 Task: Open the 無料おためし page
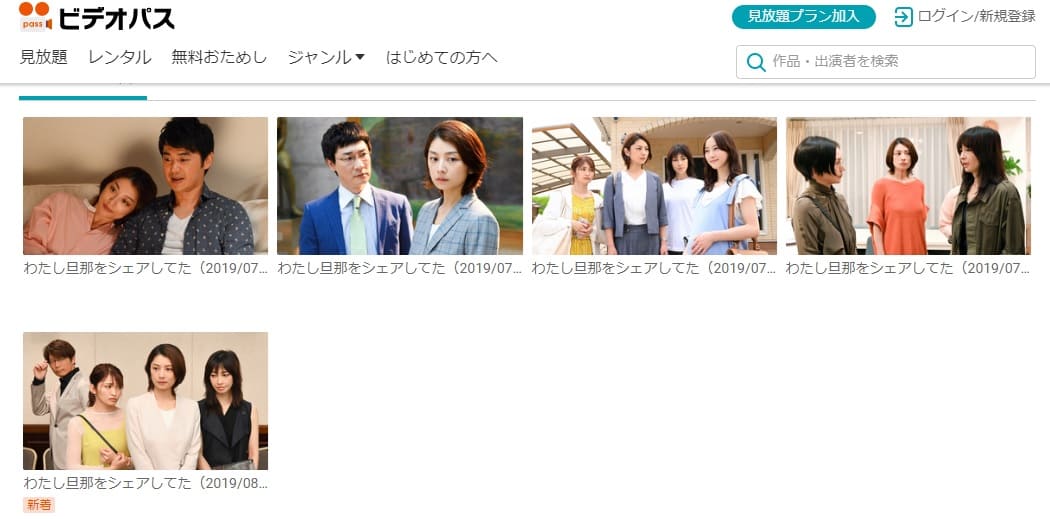219,57
